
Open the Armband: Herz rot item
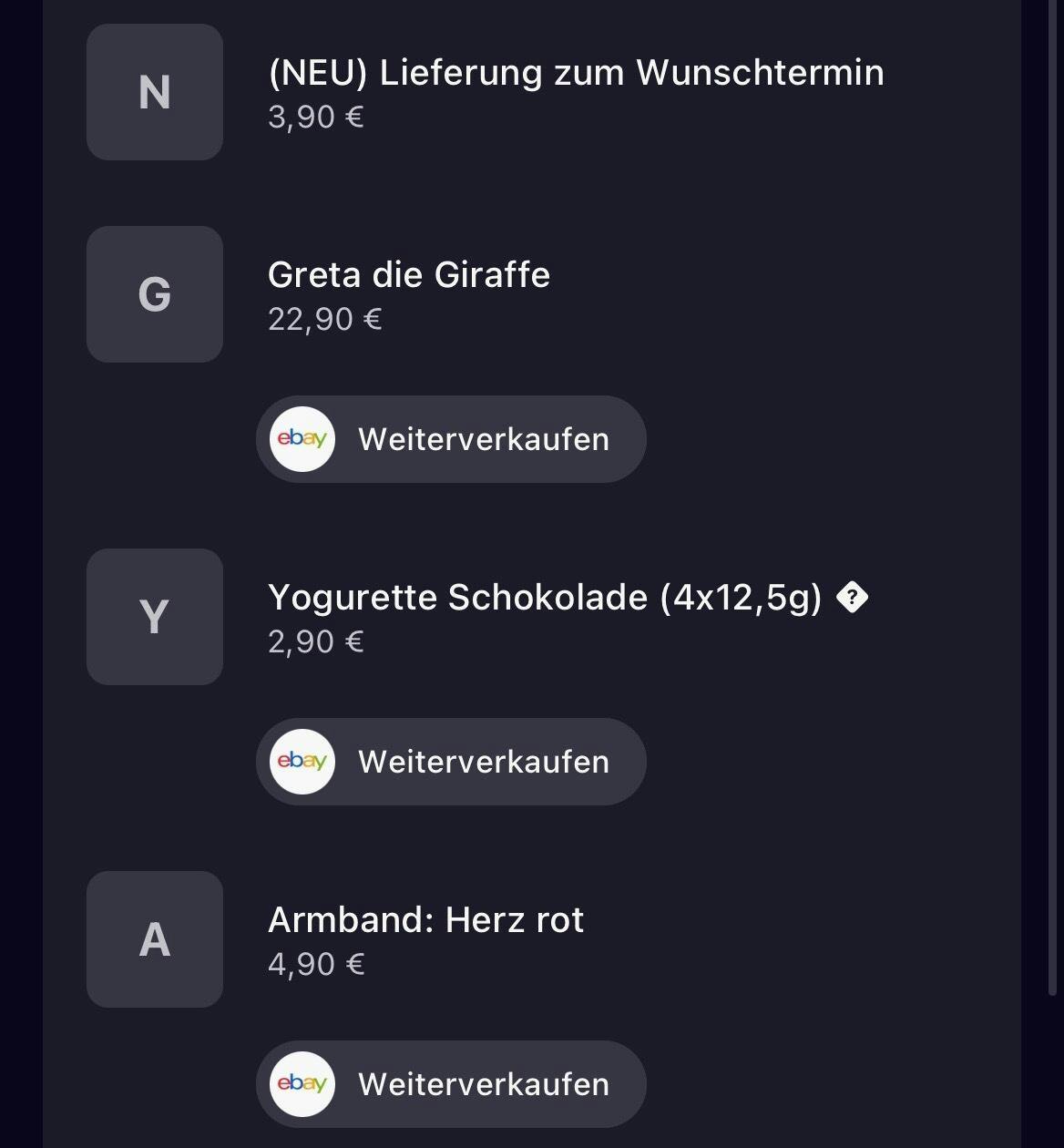425,920
